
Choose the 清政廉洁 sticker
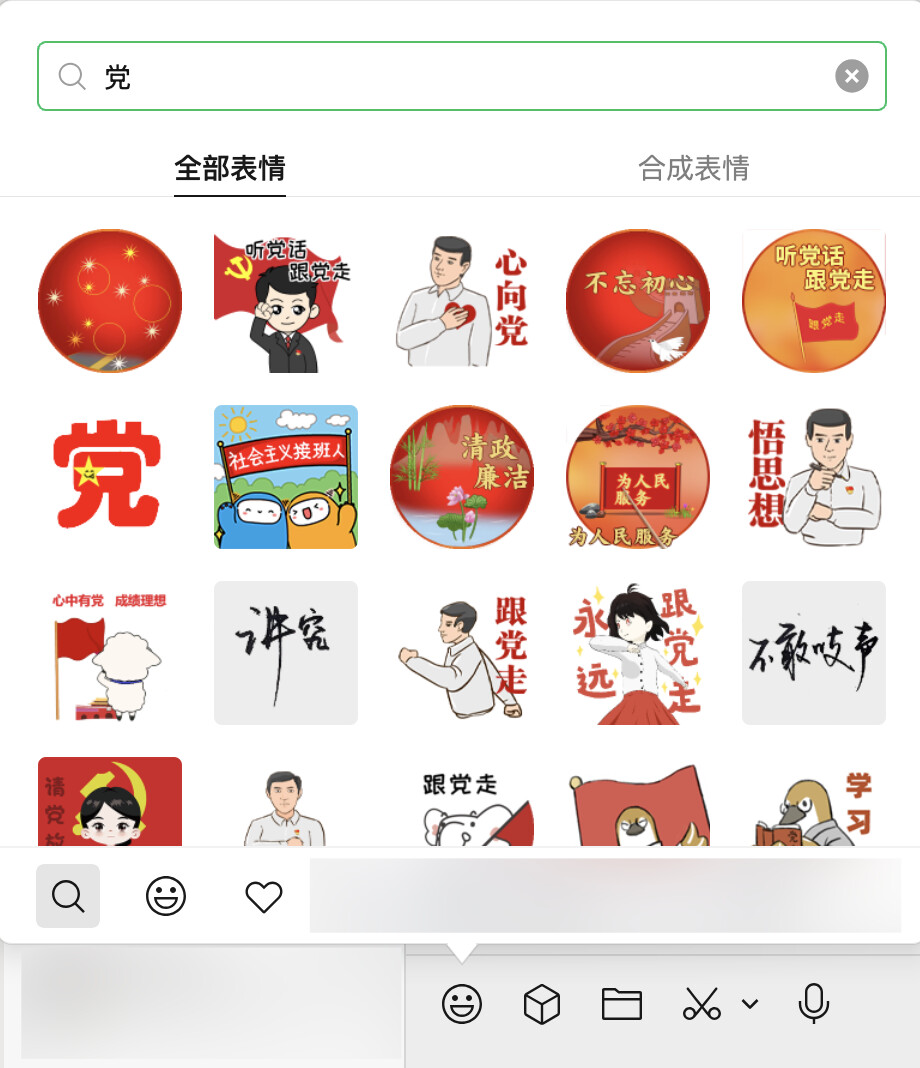click(462, 477)
